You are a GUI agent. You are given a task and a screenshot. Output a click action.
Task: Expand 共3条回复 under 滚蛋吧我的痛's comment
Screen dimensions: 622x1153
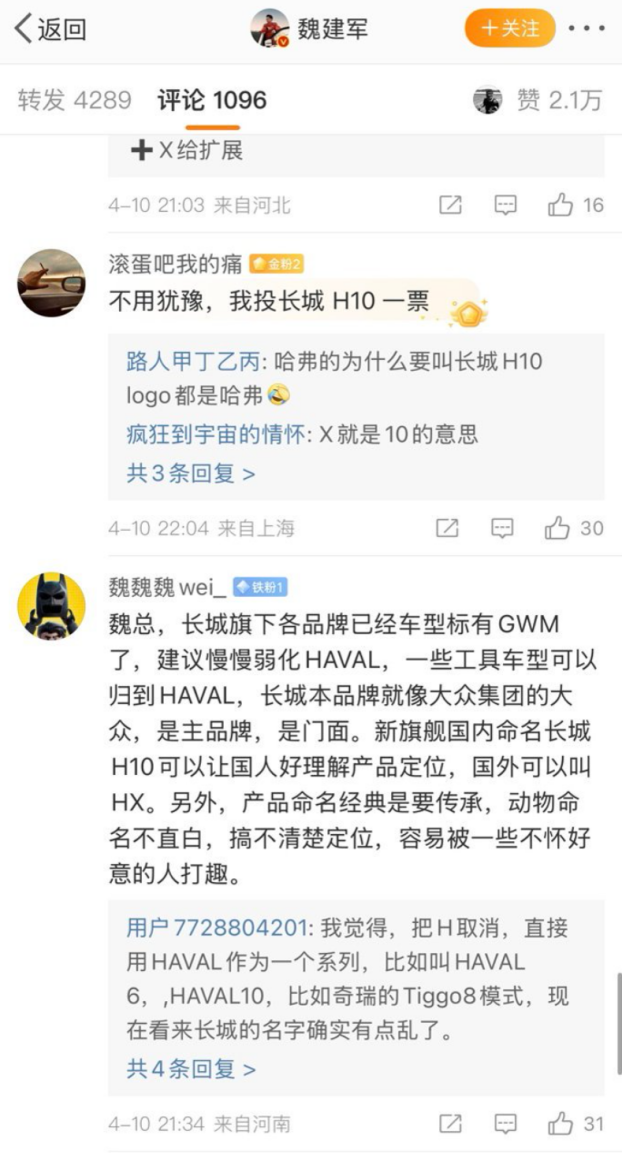(x=190, y=473)
